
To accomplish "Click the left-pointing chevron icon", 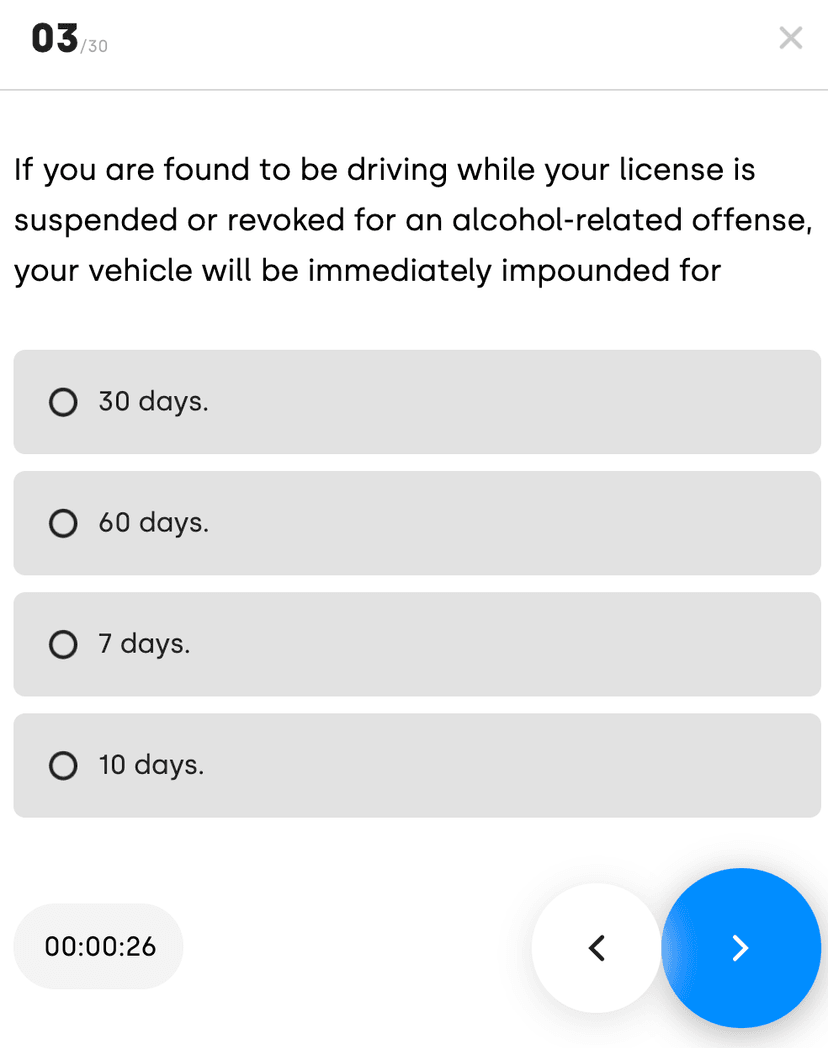I will click(597, 948).
